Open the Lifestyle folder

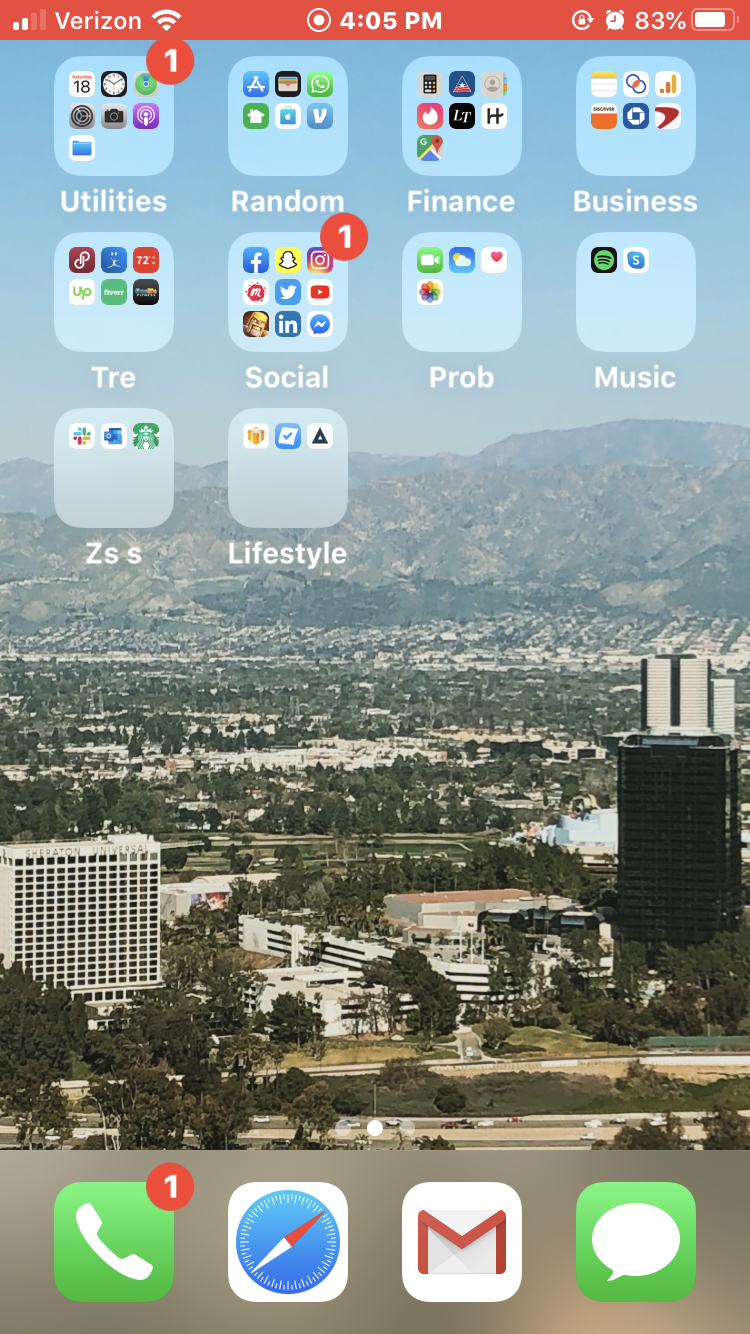pos(287,468)
